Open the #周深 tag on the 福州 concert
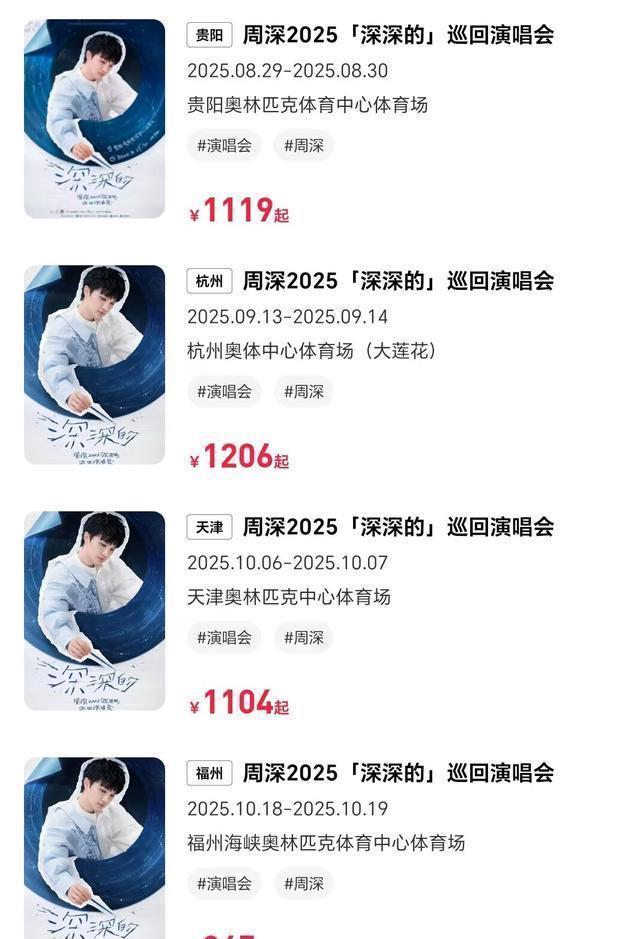 303,883
